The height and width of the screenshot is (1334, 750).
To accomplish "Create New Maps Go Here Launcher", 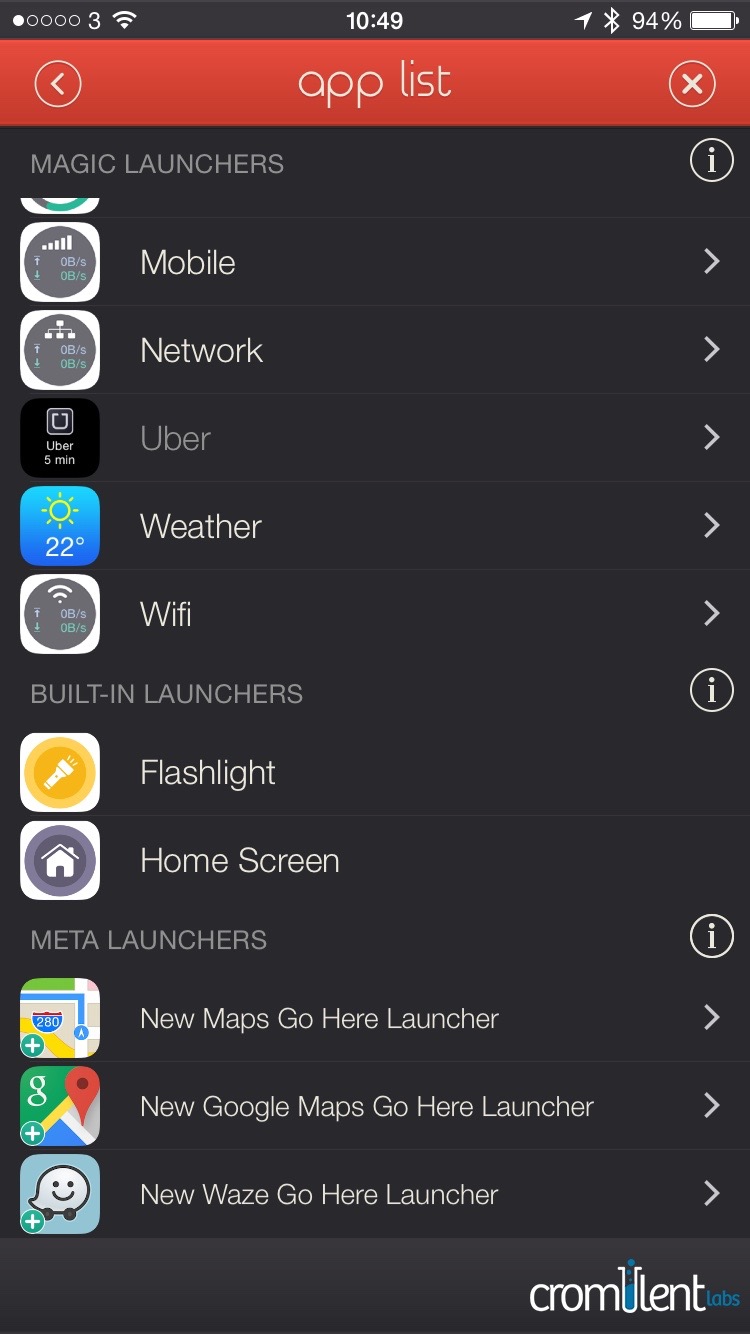I will pyautogui.click(x=375, y=1018).
